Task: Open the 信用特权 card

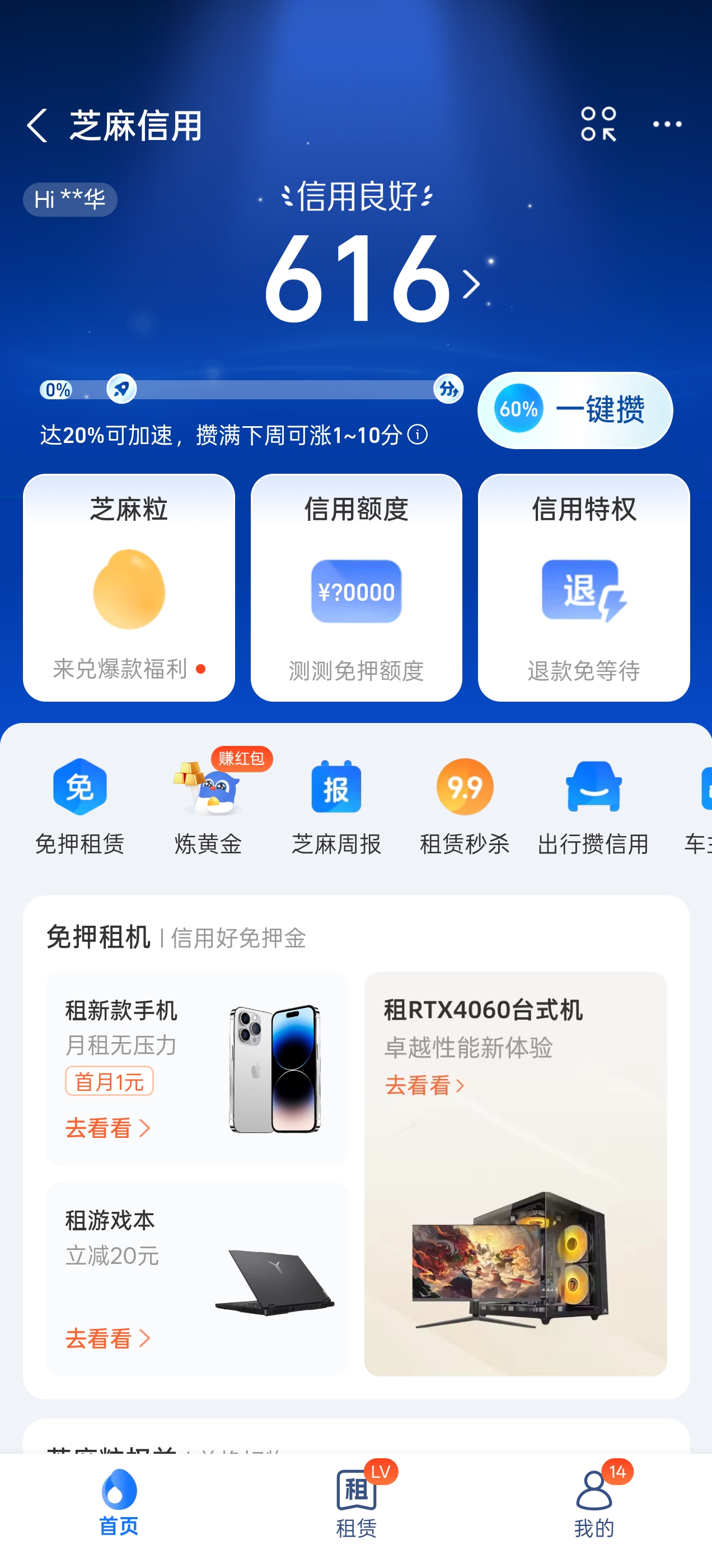Action: click(x=583, y=587)
